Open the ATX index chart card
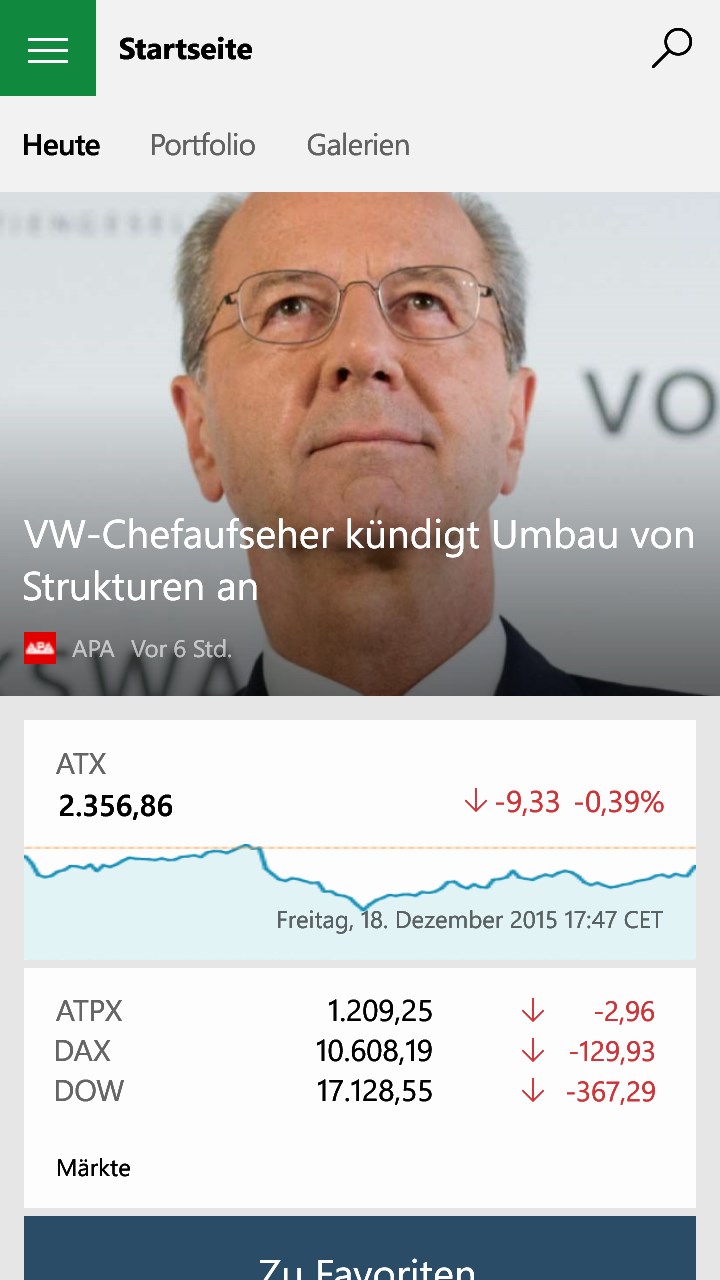Viewport: 720px width, 1280px height. coord(359,840)
